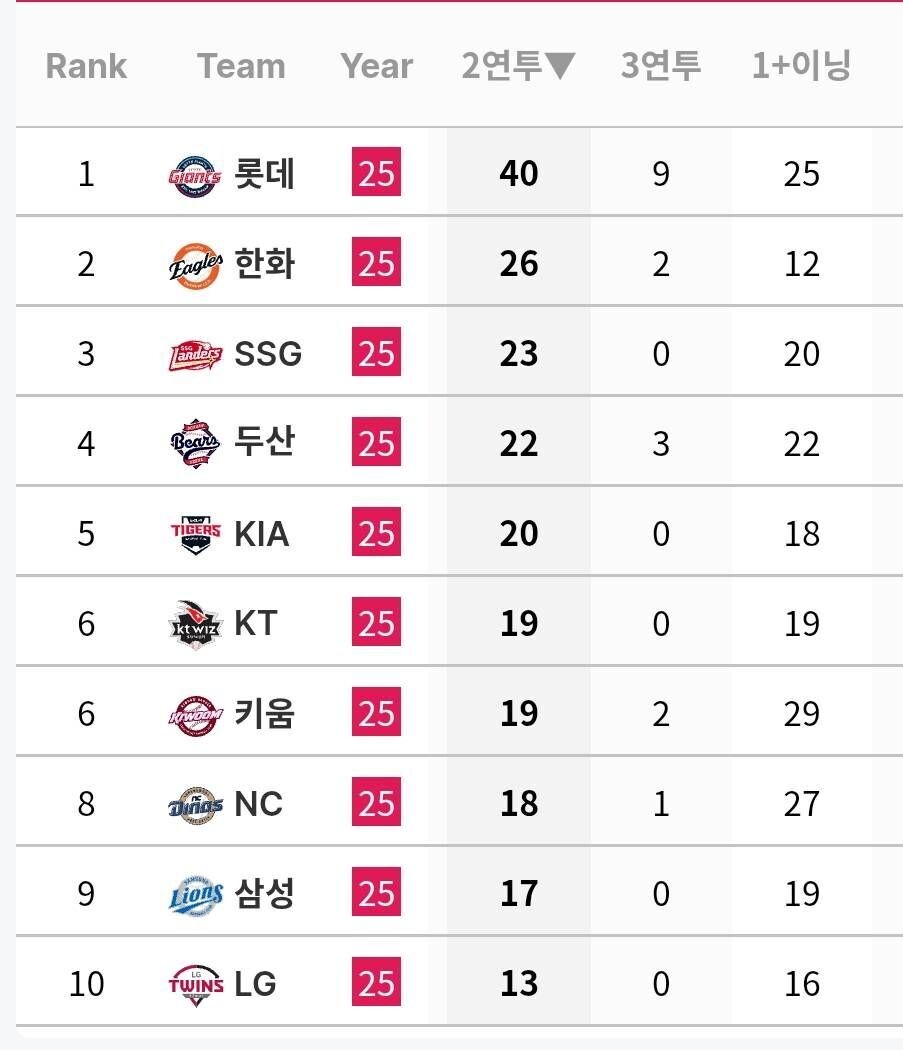Image resolution: width=903 pixels, height=1050 pixels.
Task: Sort the table by Rank column
Action: pos(86,66)
